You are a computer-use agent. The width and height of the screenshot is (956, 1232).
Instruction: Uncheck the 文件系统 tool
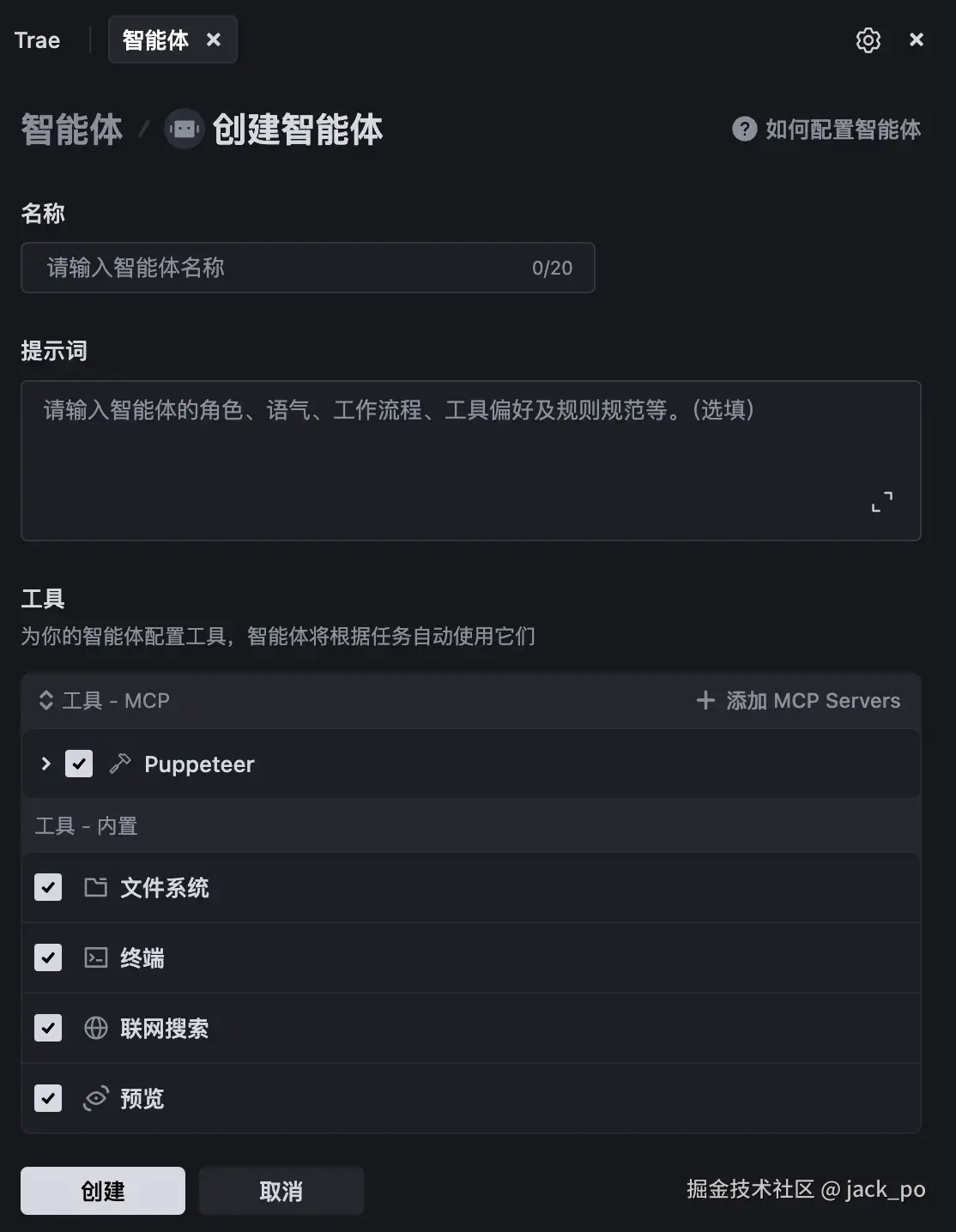[x=48, y=887]
